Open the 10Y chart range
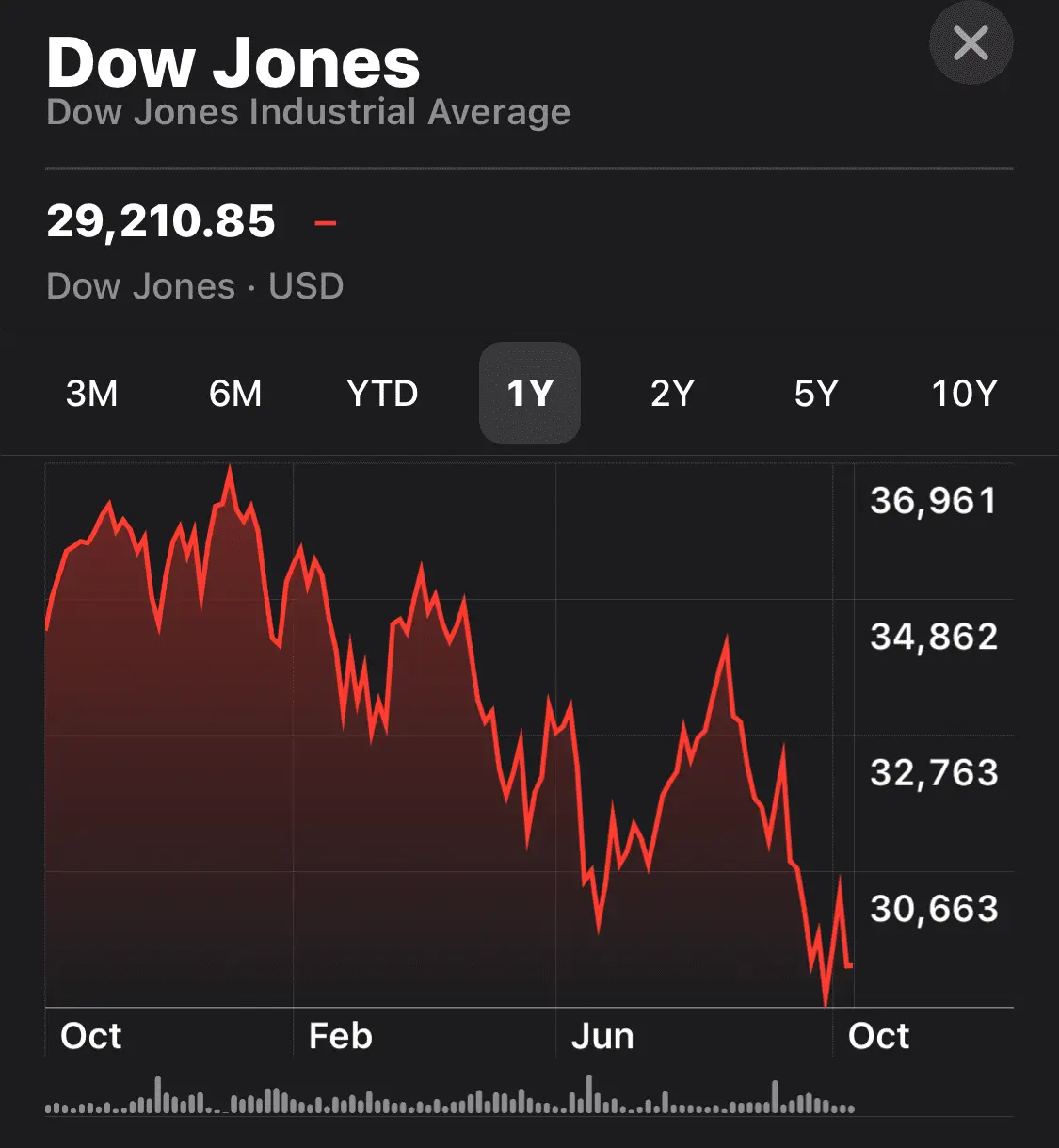The image size is (1059, 1148). point(964,393)
